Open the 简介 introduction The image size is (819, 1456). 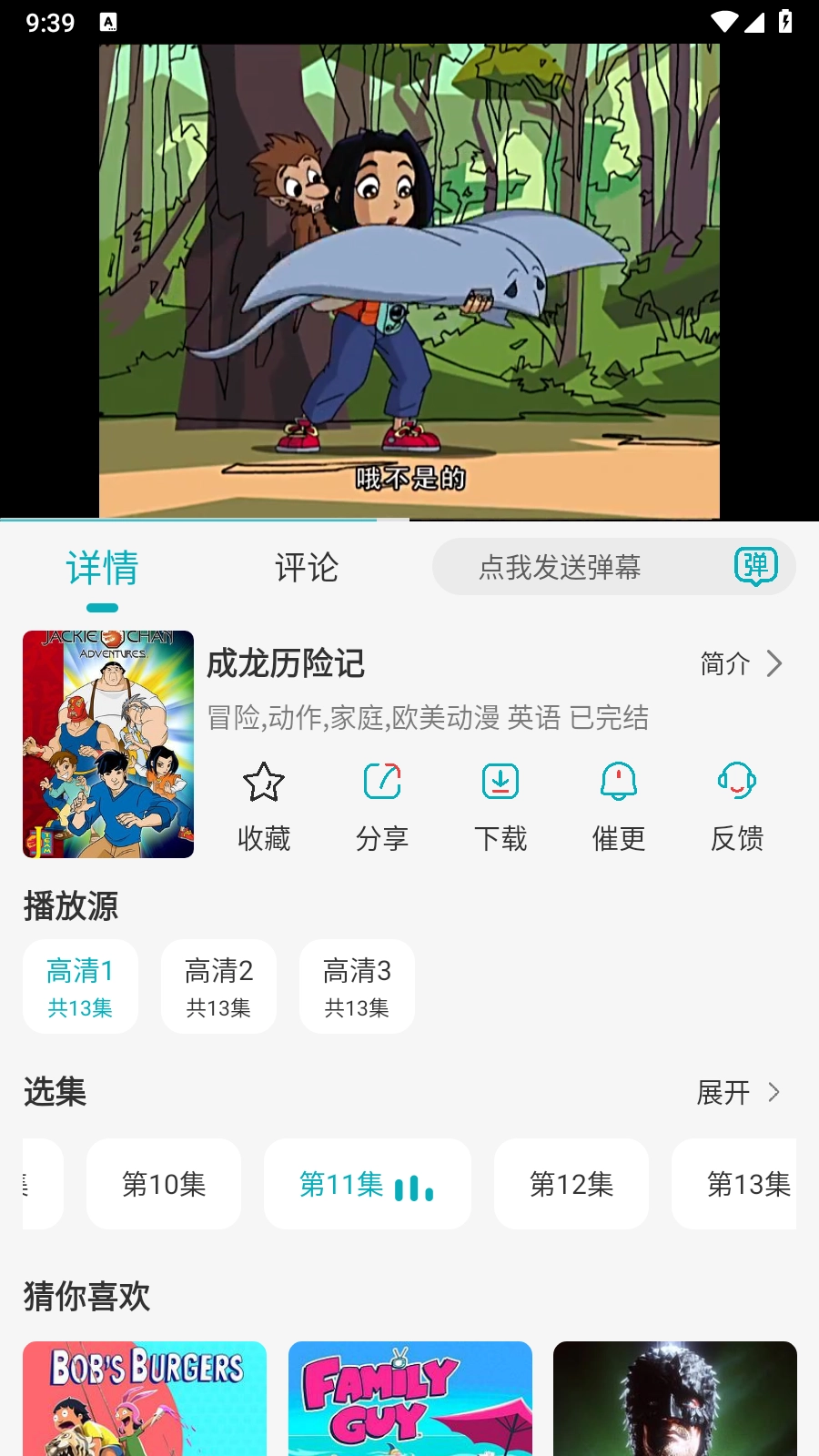[x=741, y=664]
